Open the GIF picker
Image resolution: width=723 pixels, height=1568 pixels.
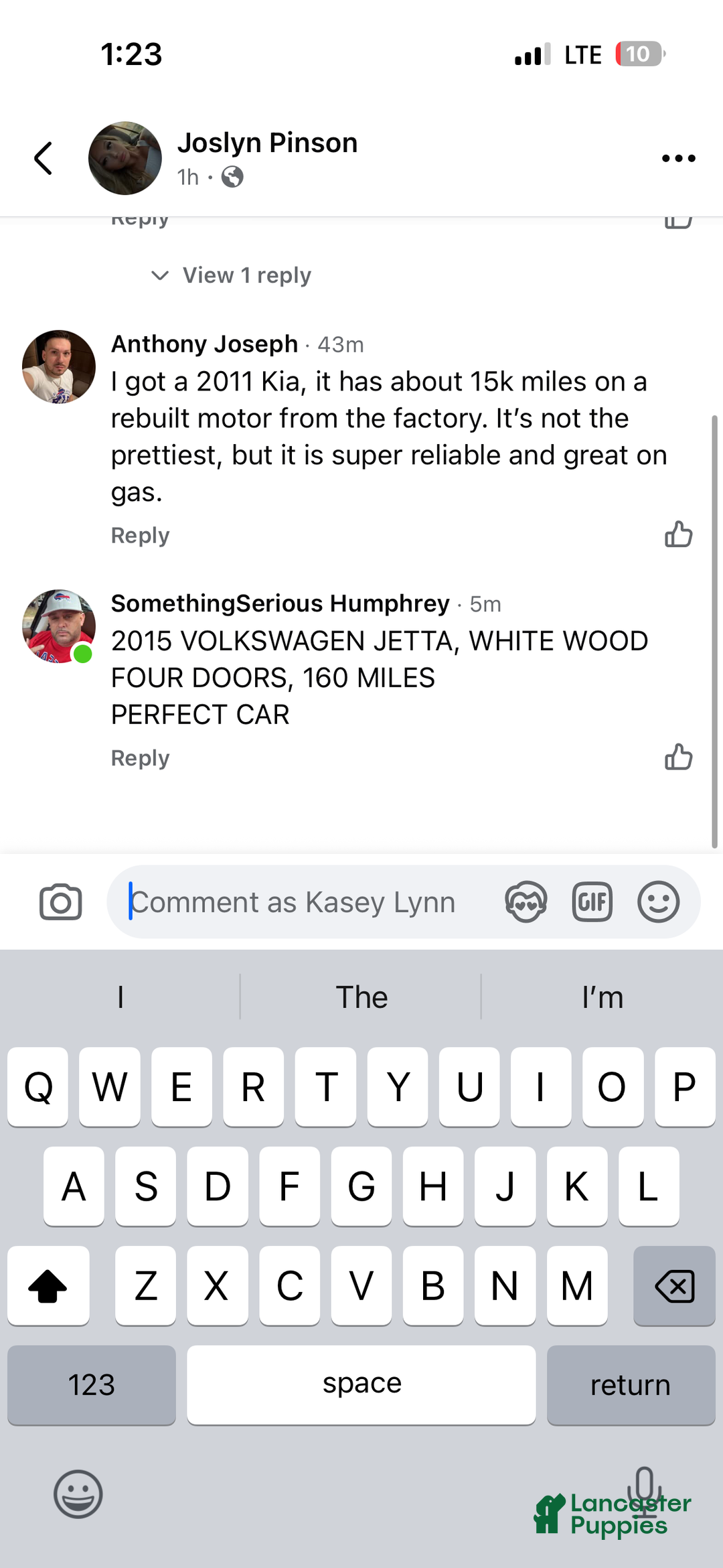pyautogui.click(x=592, y=902)
